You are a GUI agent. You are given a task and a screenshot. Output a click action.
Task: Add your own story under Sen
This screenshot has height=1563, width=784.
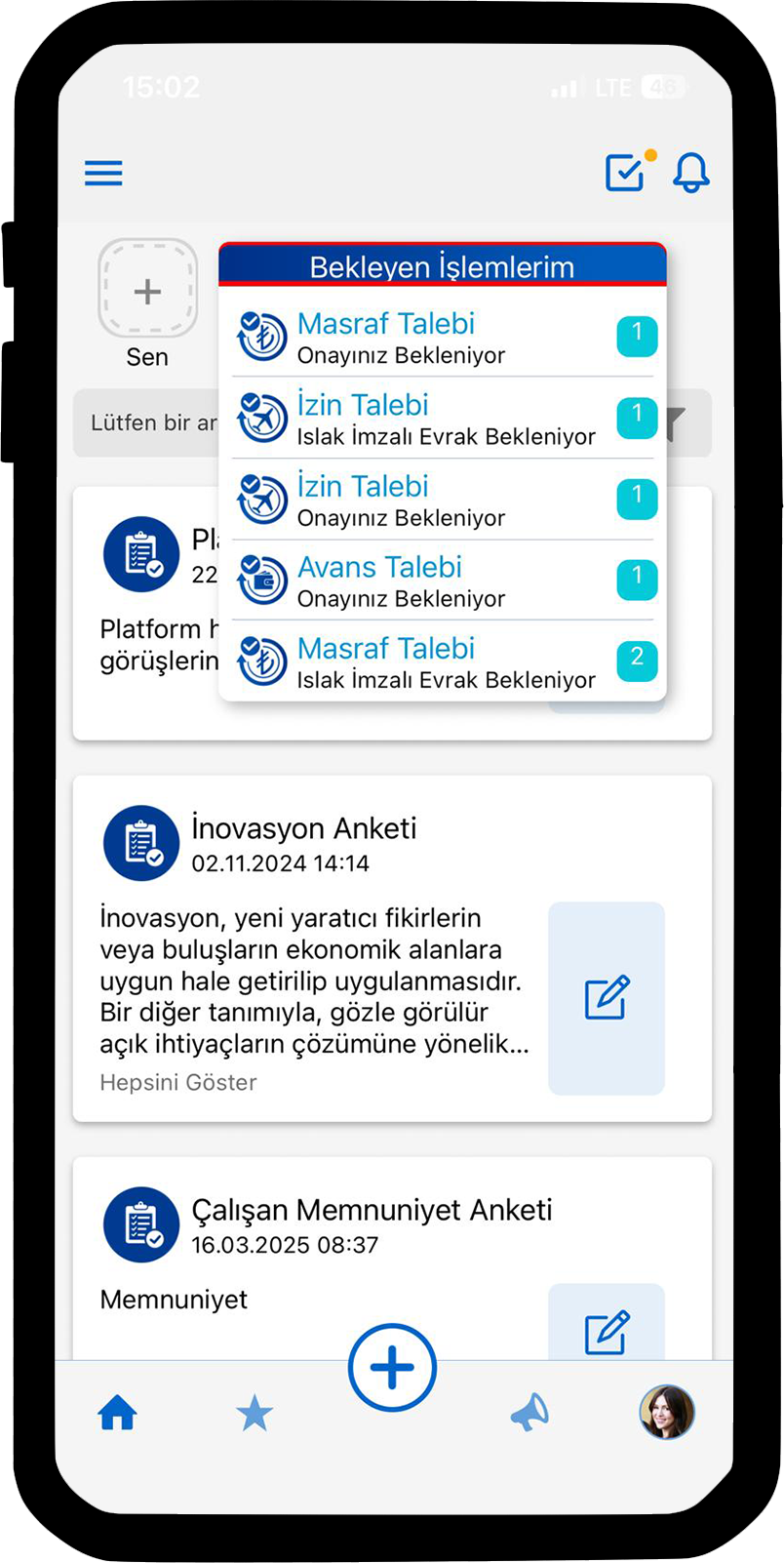coord(147,291)
